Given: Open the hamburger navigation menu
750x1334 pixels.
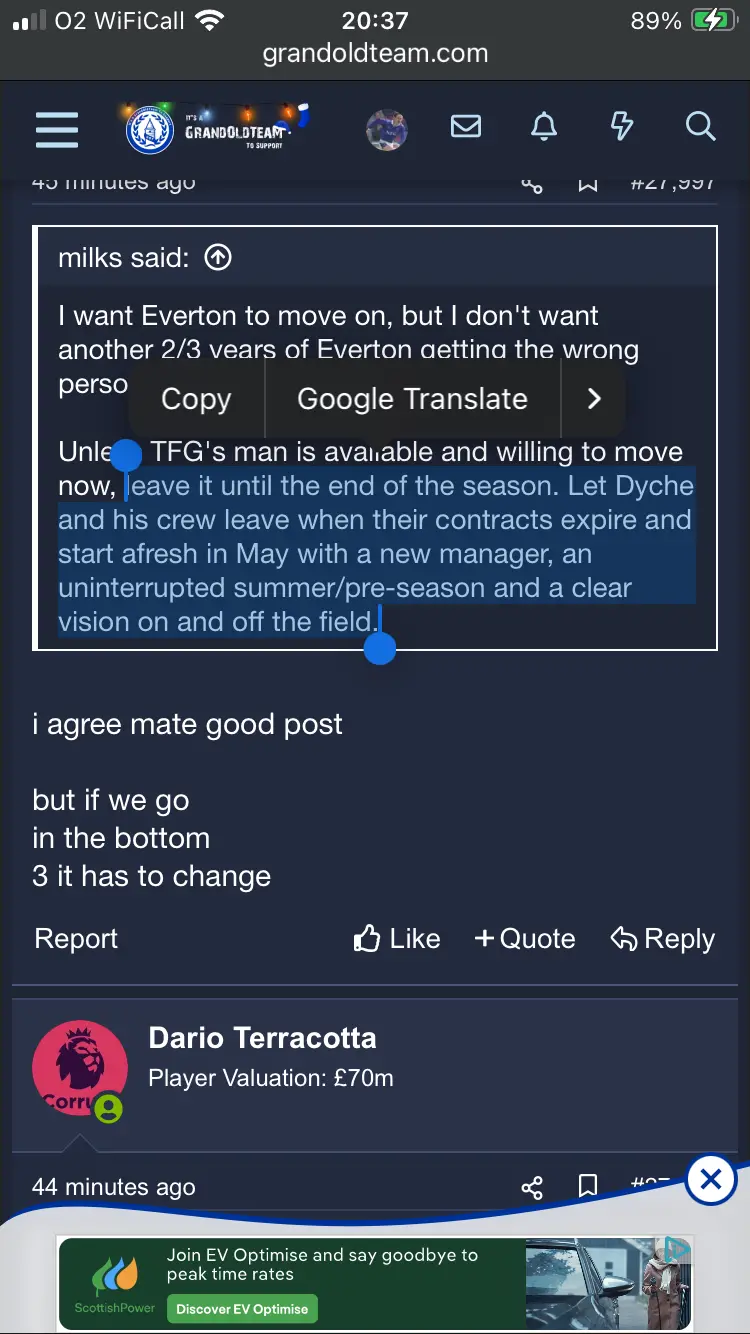Looking at the screenshot, I should (57, 128).
